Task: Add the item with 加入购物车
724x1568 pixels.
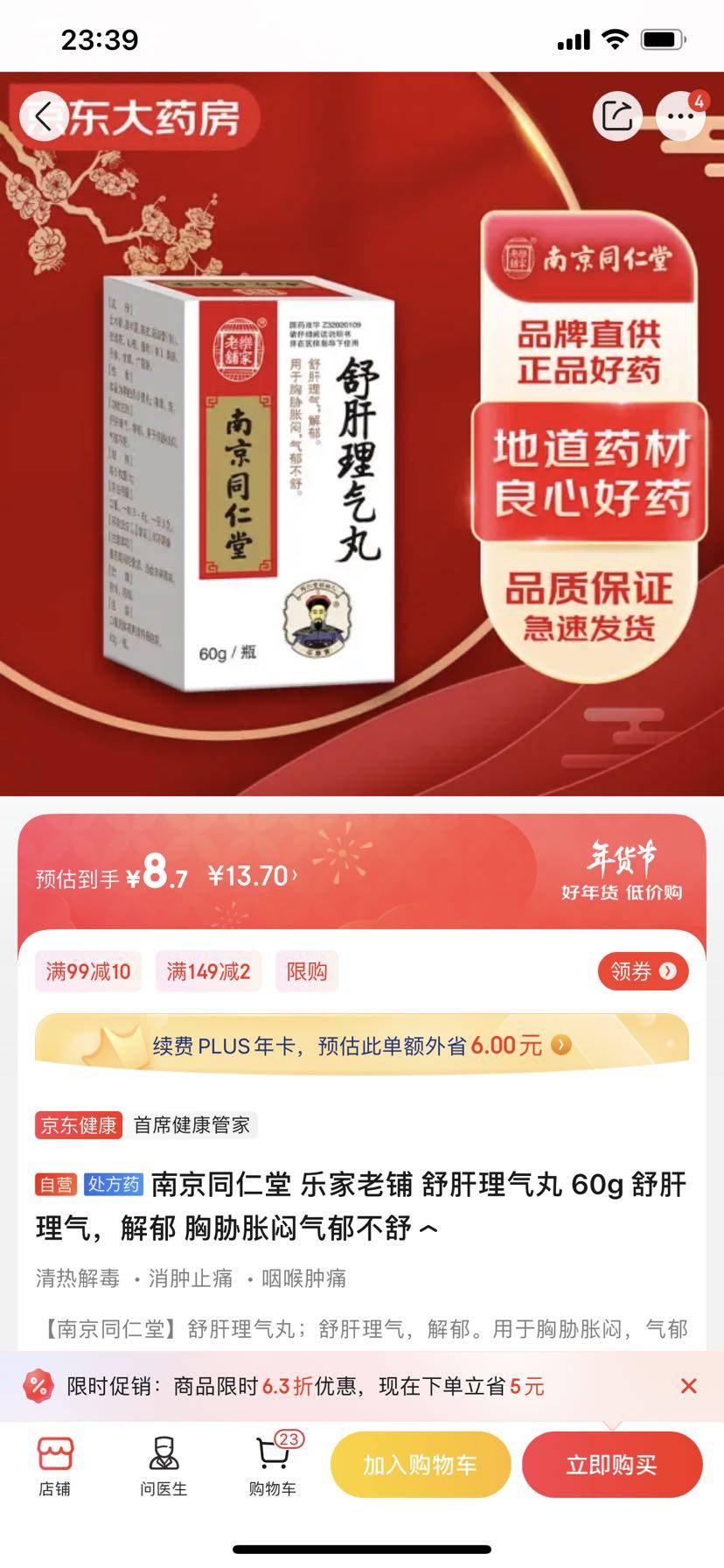Action: [420, 1465]
